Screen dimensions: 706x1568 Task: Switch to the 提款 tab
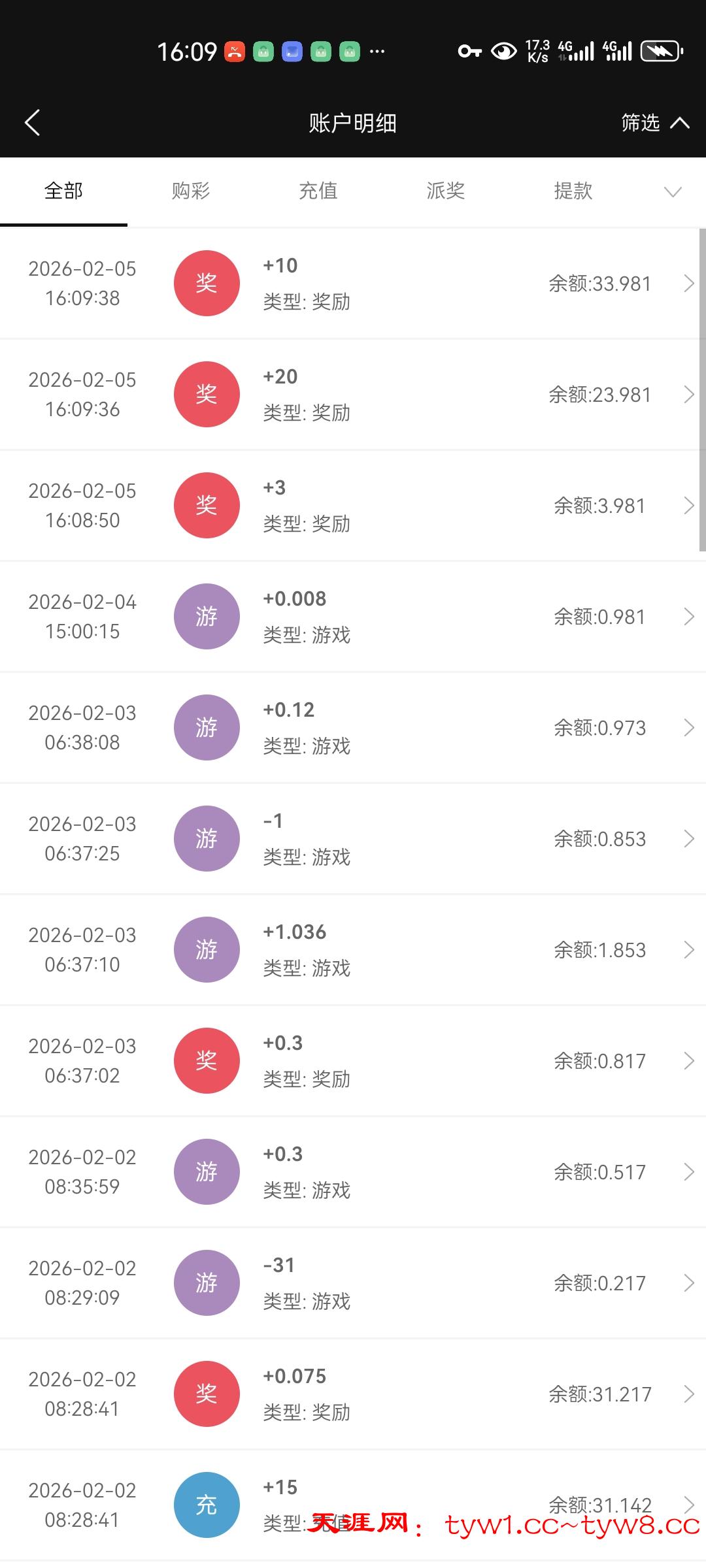click(x=573, y=191)
